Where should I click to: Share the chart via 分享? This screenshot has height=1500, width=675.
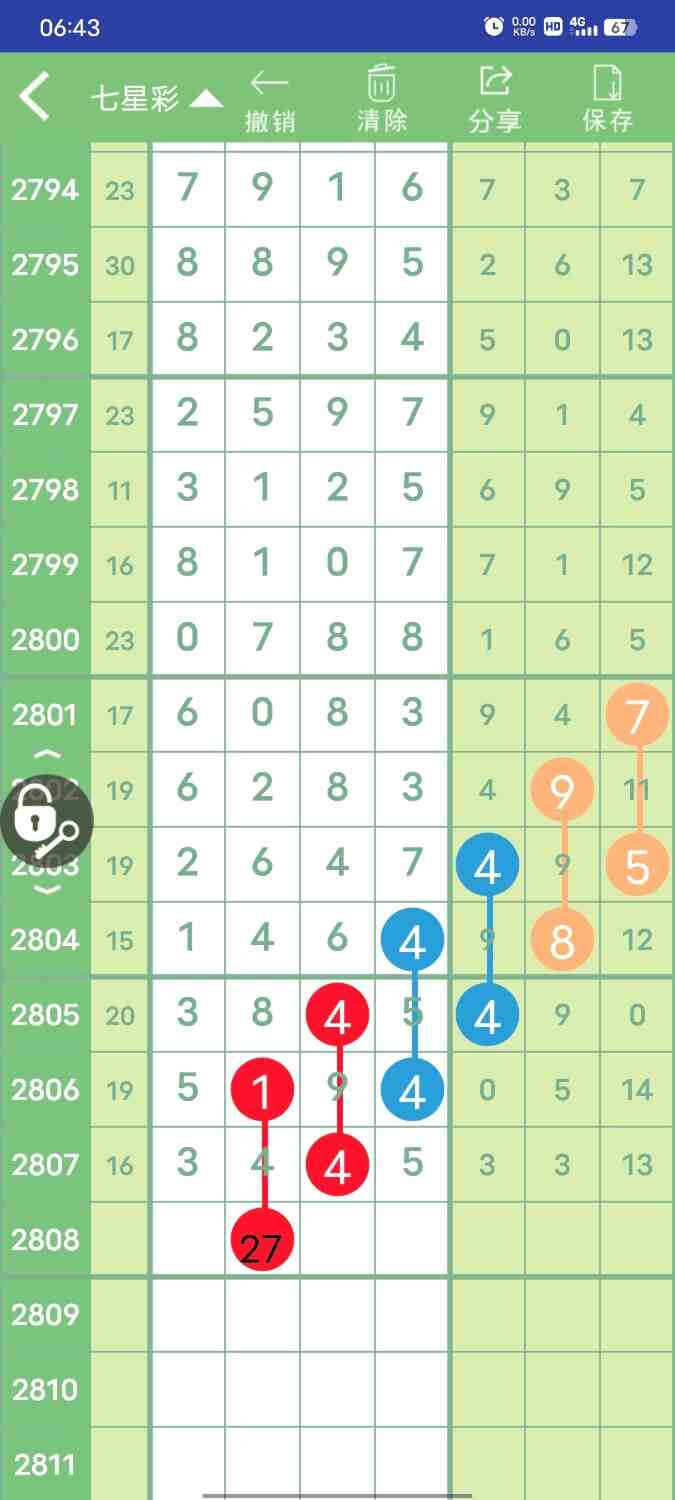click(x=495, y=100)
